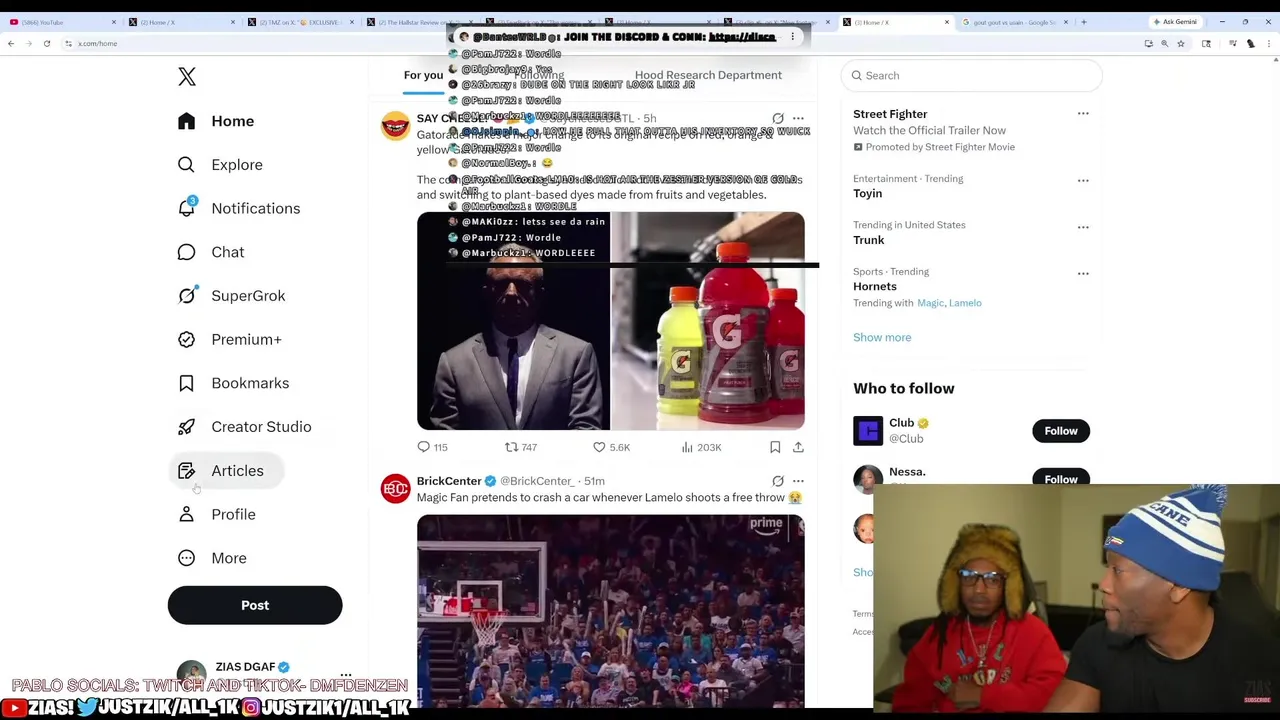Open overflow menu on BrickCenter post
Image resolution: width=1280 pixels, height=720 pixels.
pyautogui.click(x=798, y=481)
